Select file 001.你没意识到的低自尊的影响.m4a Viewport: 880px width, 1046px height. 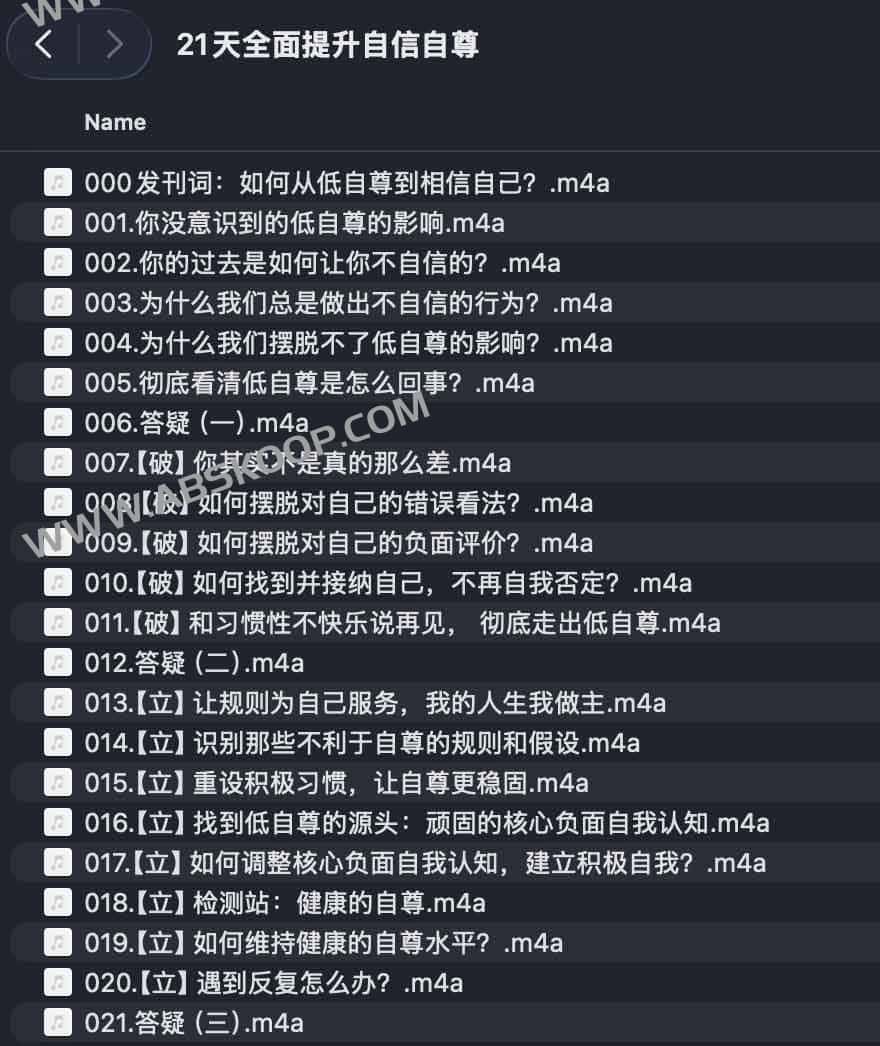coord(294,223)
